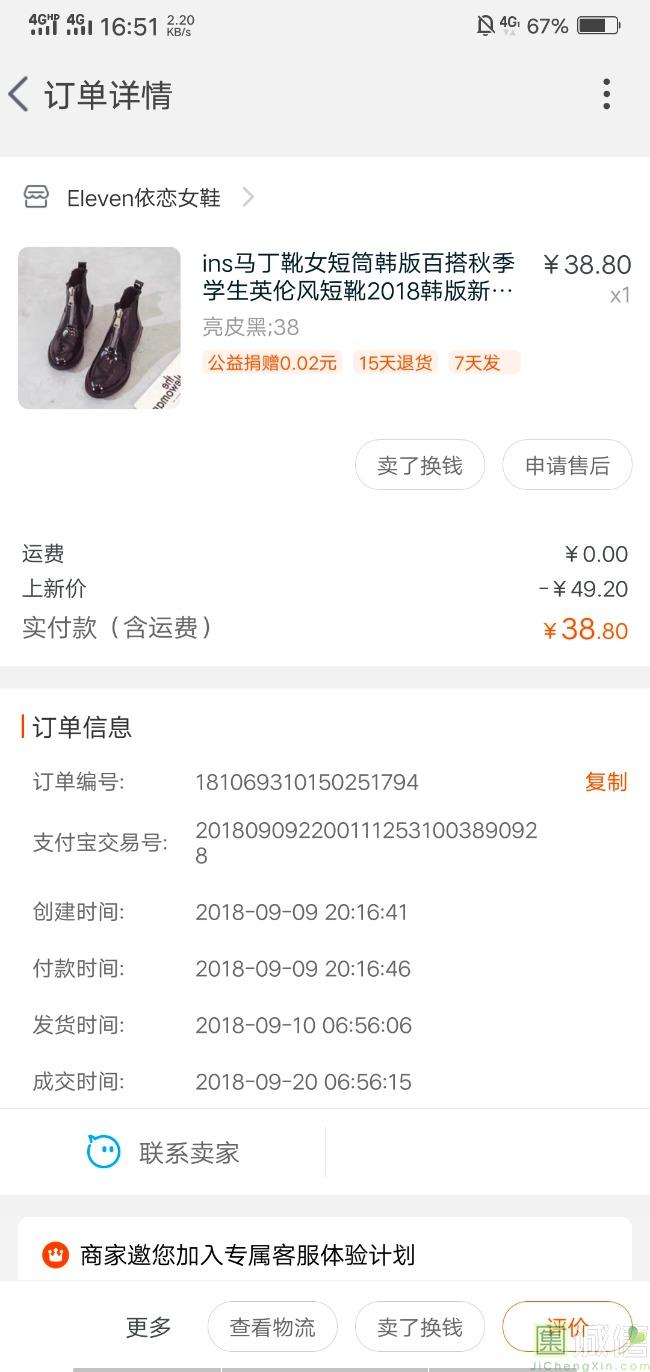
Task: Copy the order number with 复制
Action: coord(606,782)
